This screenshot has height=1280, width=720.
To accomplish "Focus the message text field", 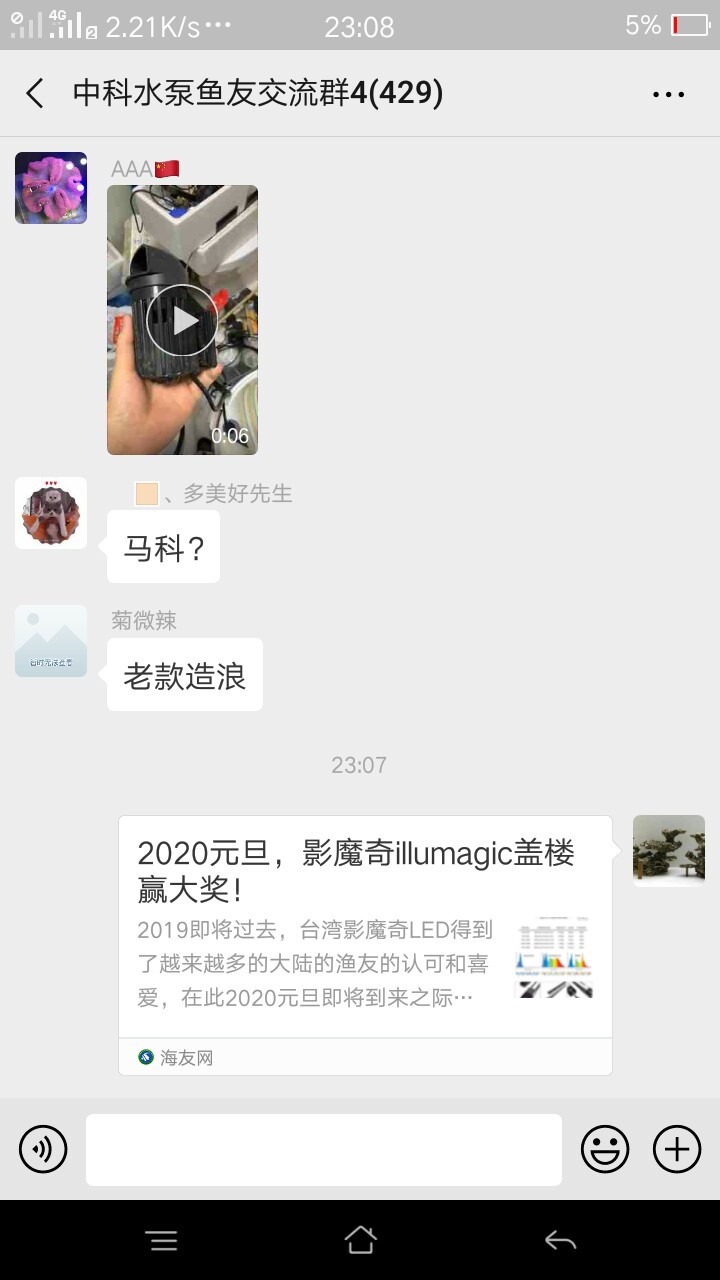I will click(x=324, y=1150).
